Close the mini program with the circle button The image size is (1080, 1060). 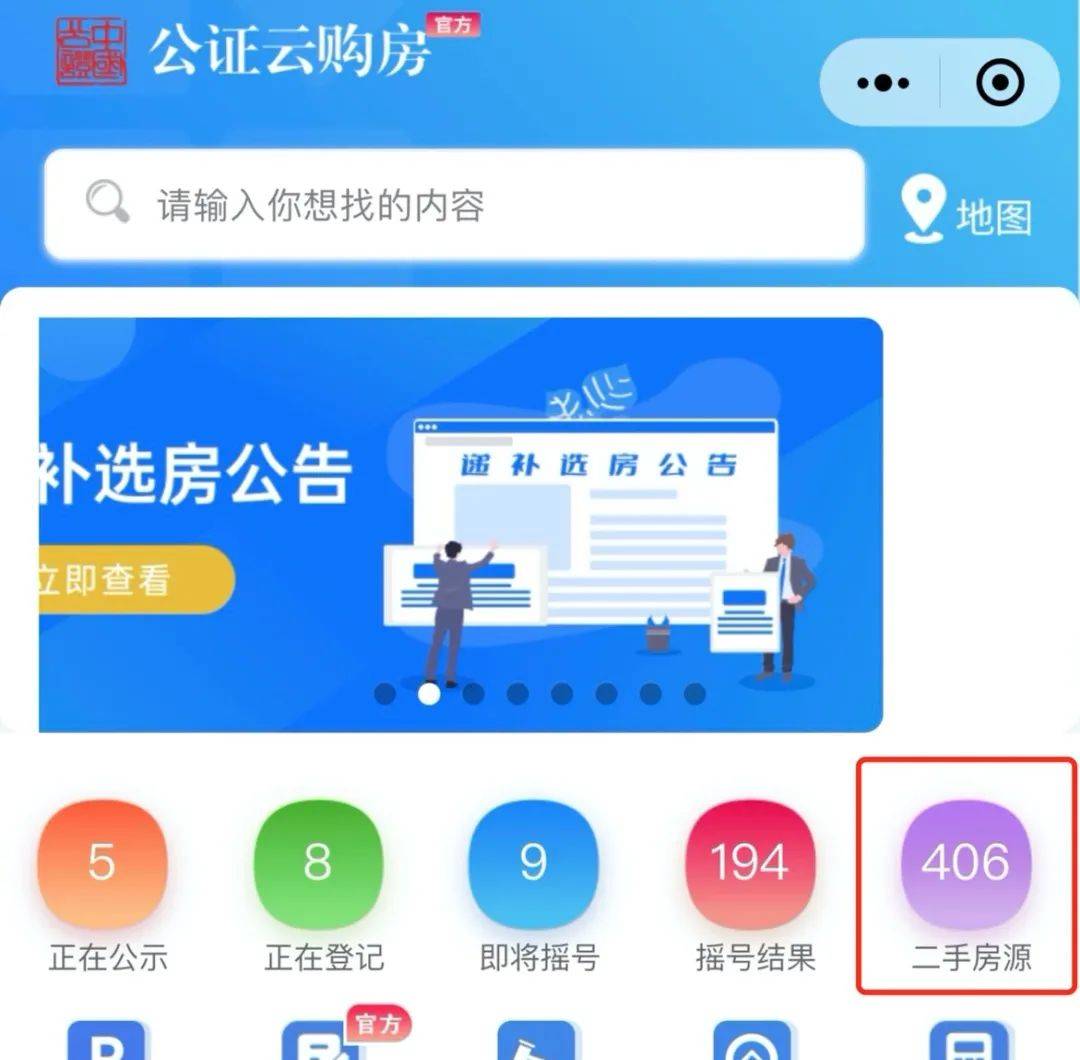click(1000, 82)
